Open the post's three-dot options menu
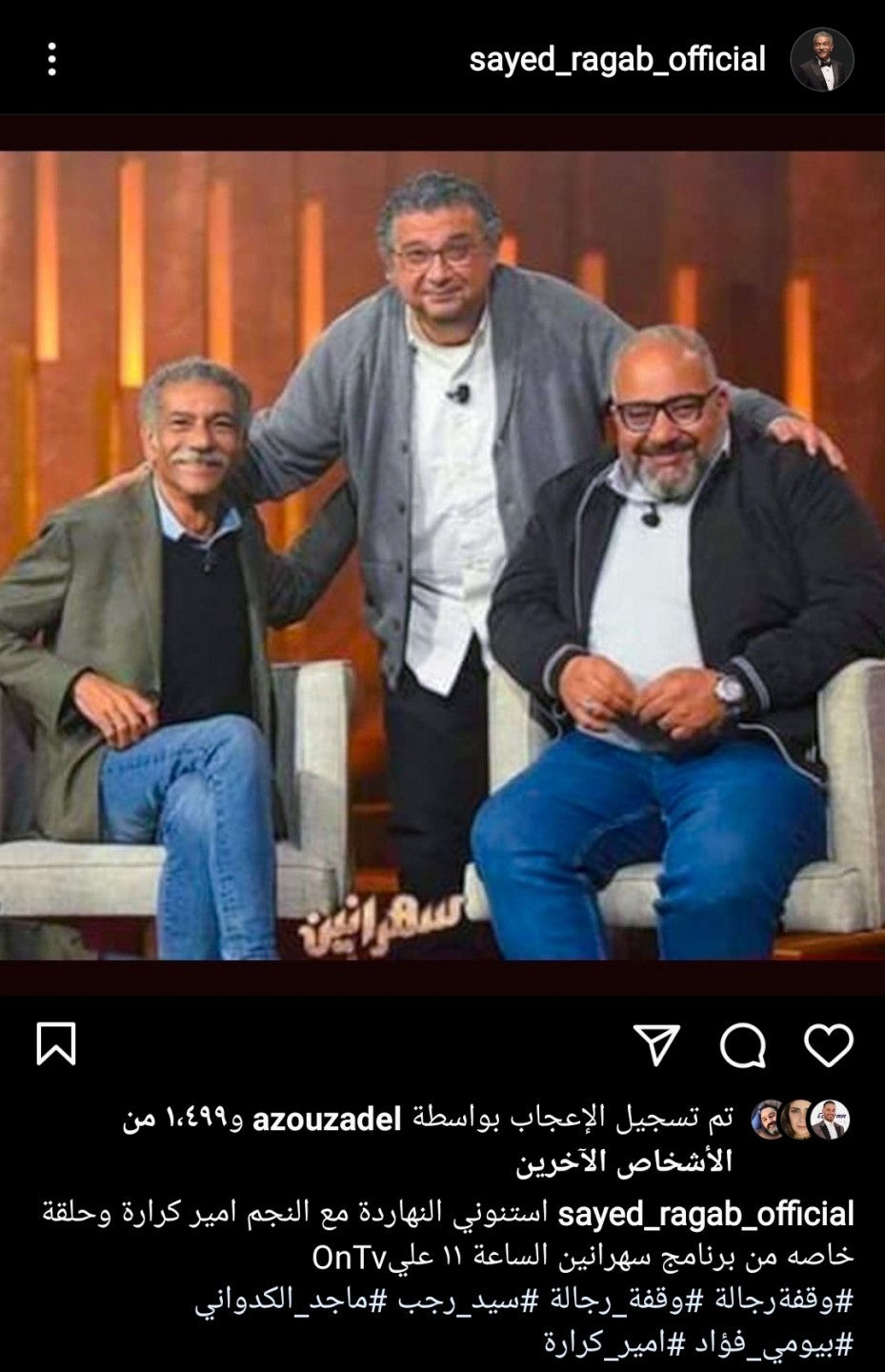 pos(51,59)
